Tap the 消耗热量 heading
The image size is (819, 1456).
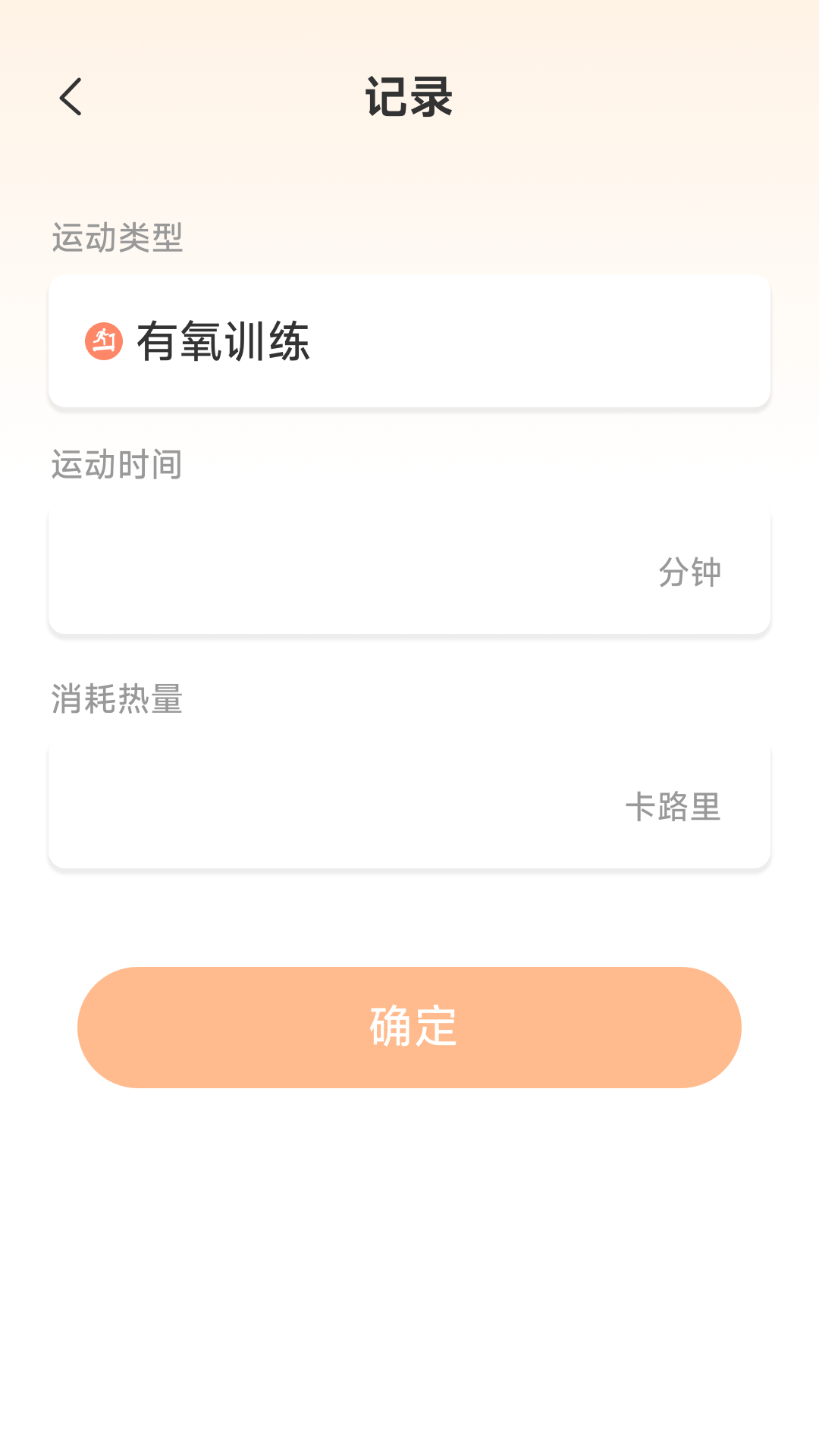[118, 698]
